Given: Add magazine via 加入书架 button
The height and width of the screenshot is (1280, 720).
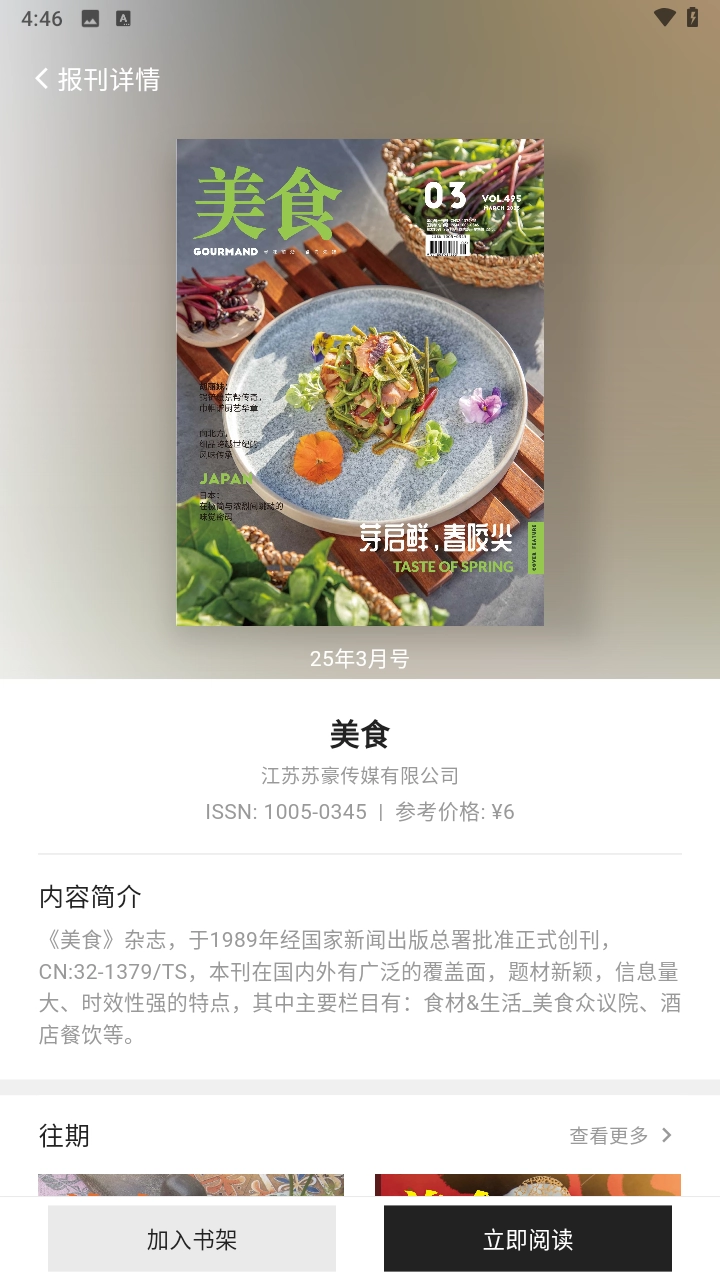Looking at the screenshot, I should 192,1239.
